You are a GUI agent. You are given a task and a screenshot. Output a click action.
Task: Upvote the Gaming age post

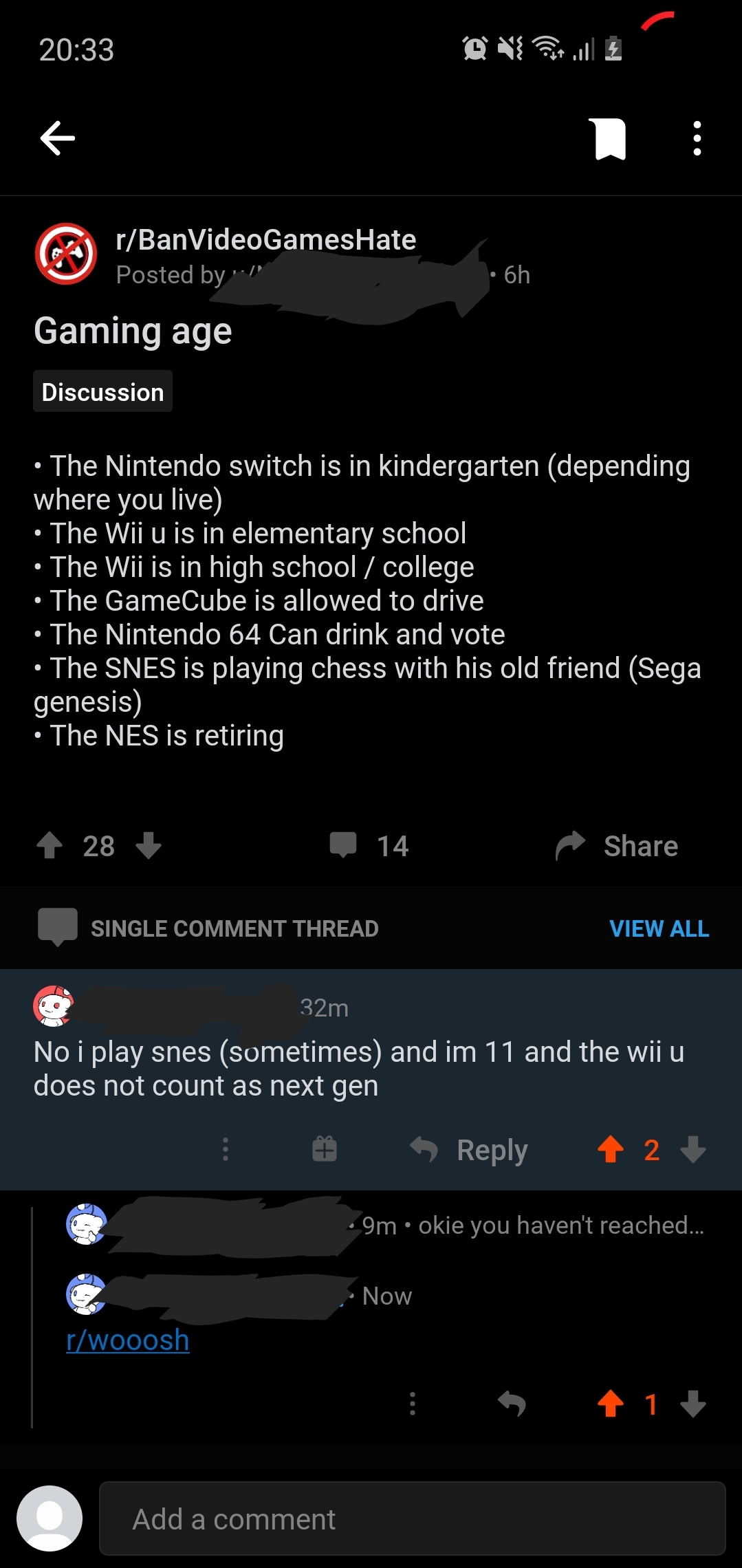click(50, 846)
